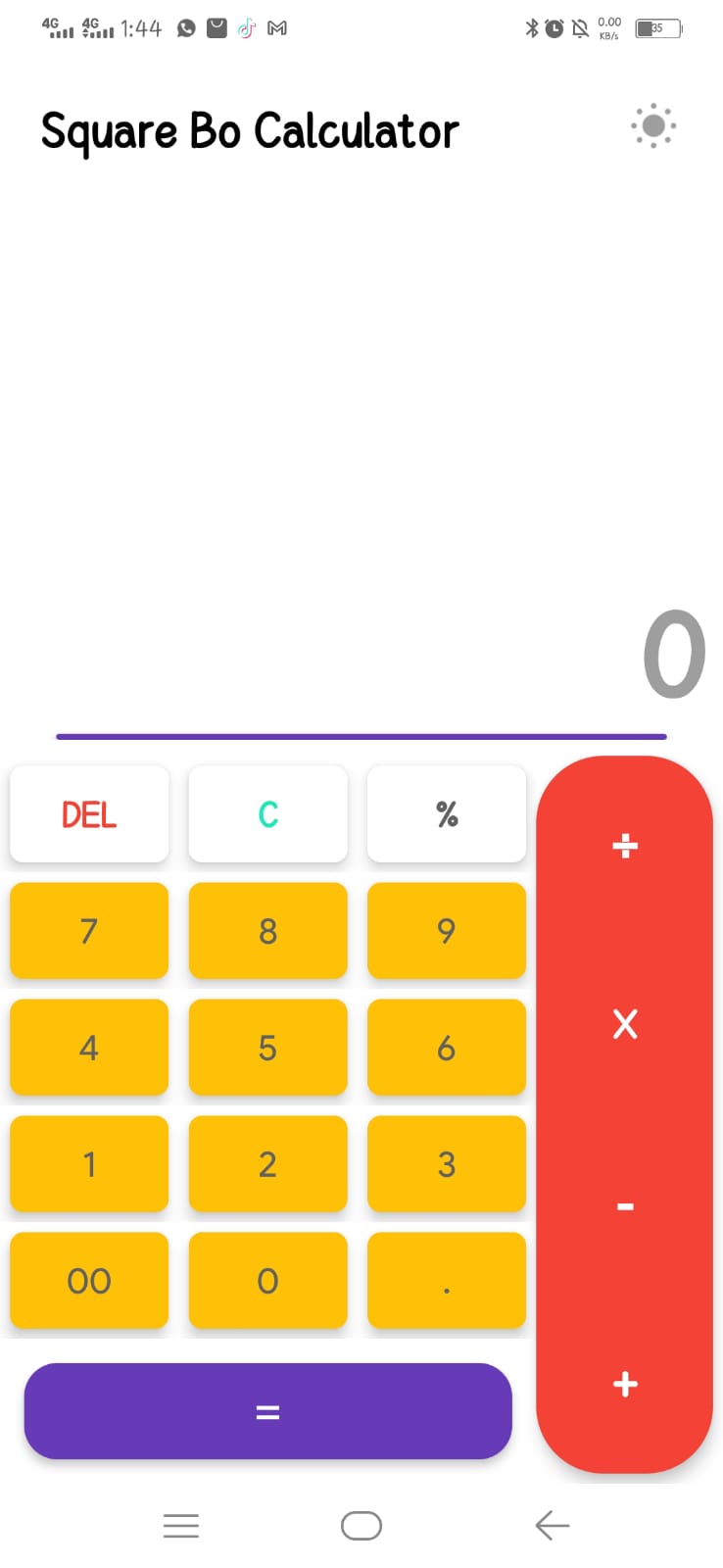The width and height of the screenshot is (723, 1568).
Task: Enter digit 7
Action: tap(89, 931)
